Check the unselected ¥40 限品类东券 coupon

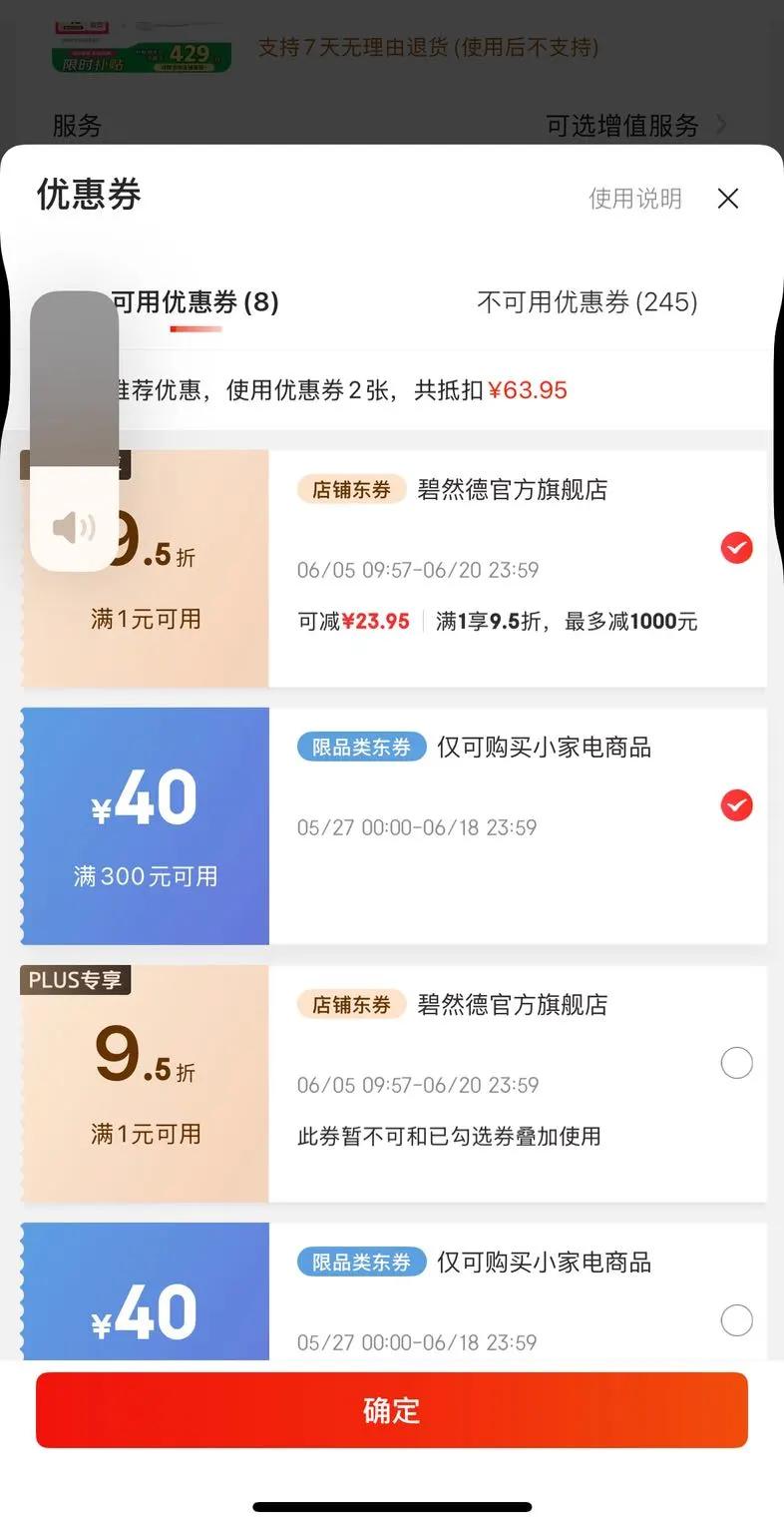tap(736, 1320)
